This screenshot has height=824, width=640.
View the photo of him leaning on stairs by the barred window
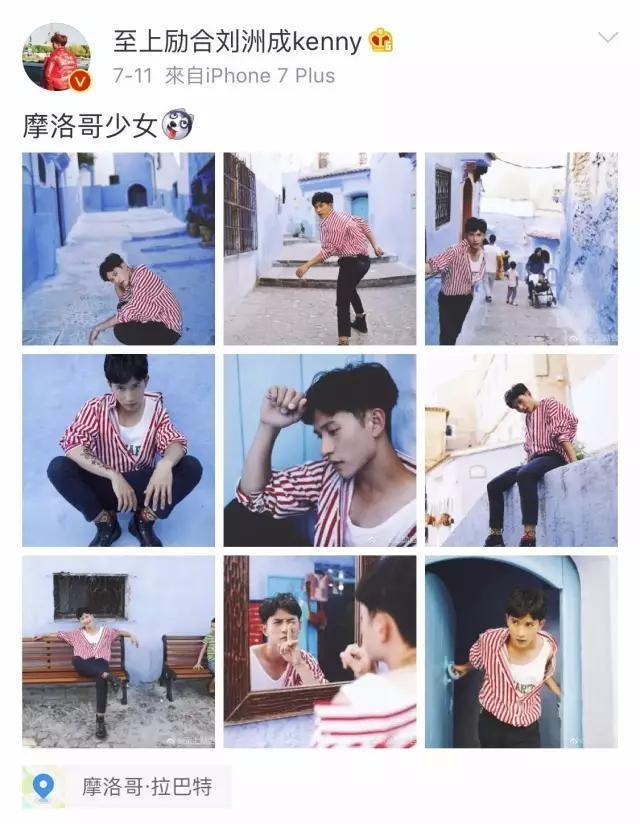point(319,249)
